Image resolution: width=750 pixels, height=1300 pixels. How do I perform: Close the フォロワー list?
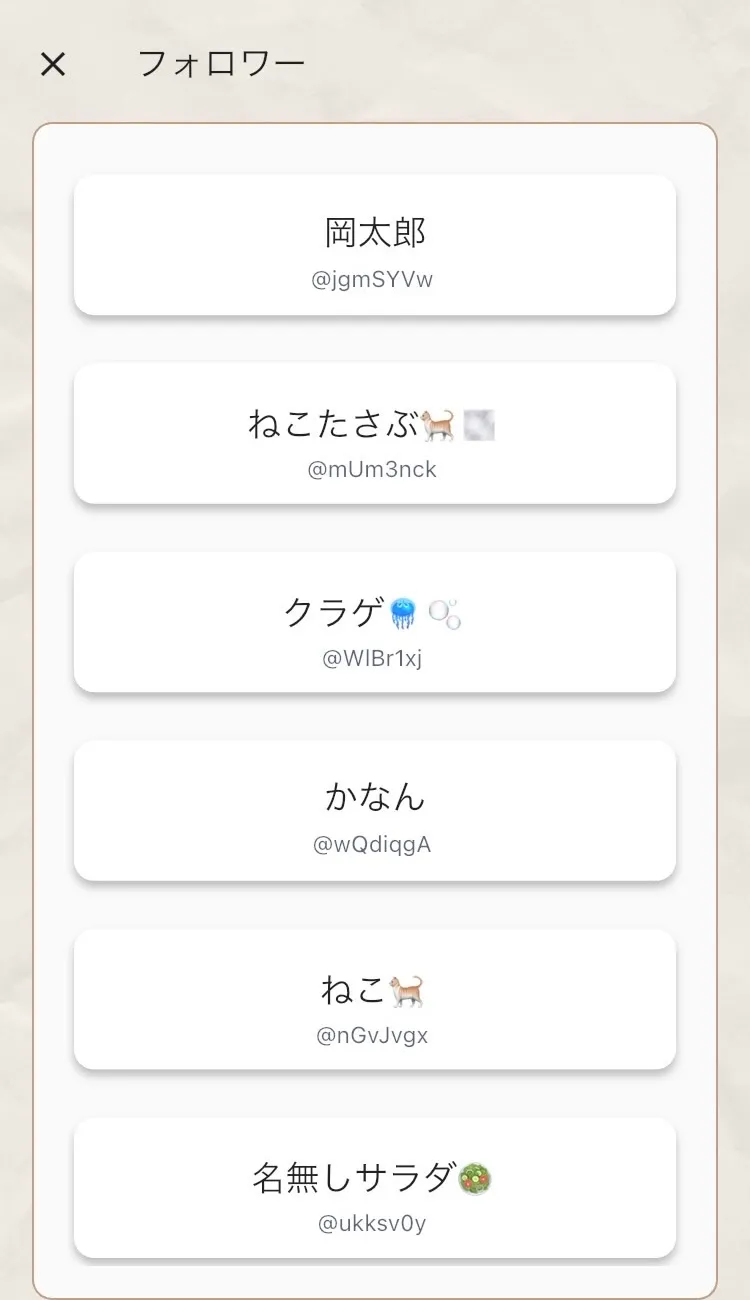pos(53,65)
